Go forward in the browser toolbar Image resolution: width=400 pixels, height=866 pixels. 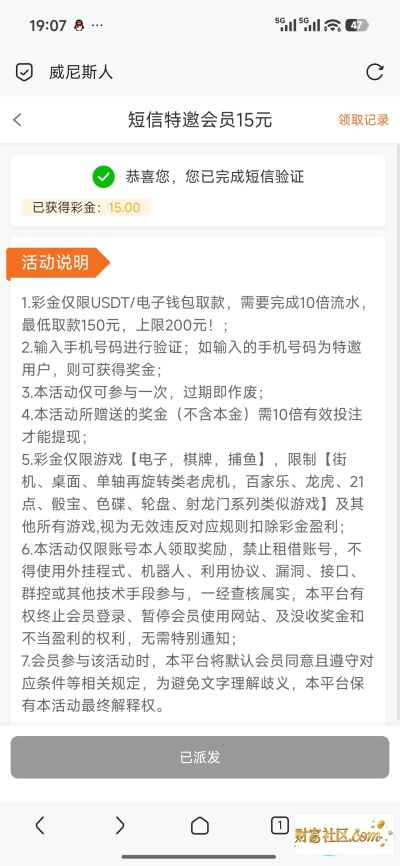coord(119,825)
